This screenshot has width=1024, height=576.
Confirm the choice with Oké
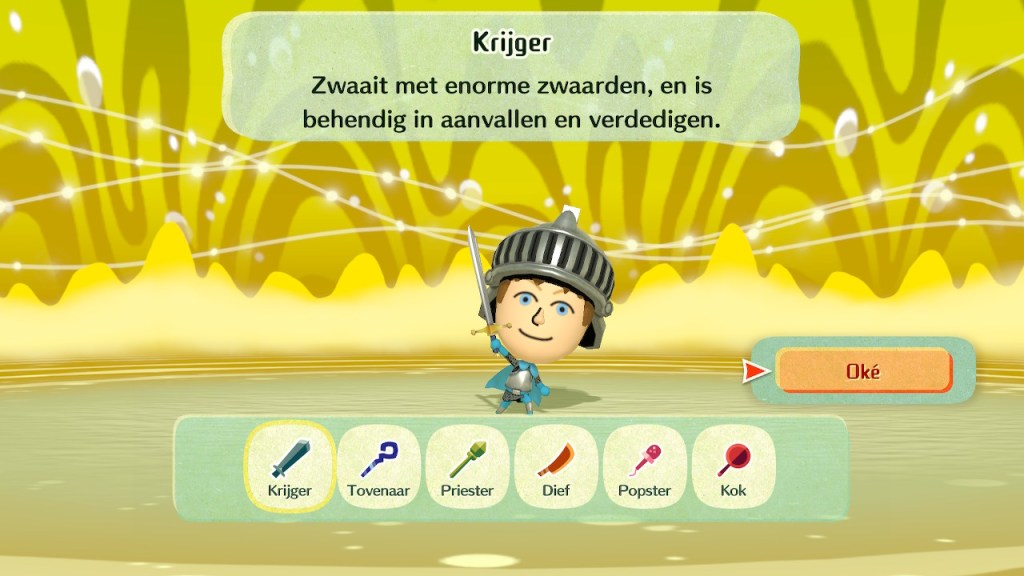click(863, 371)
